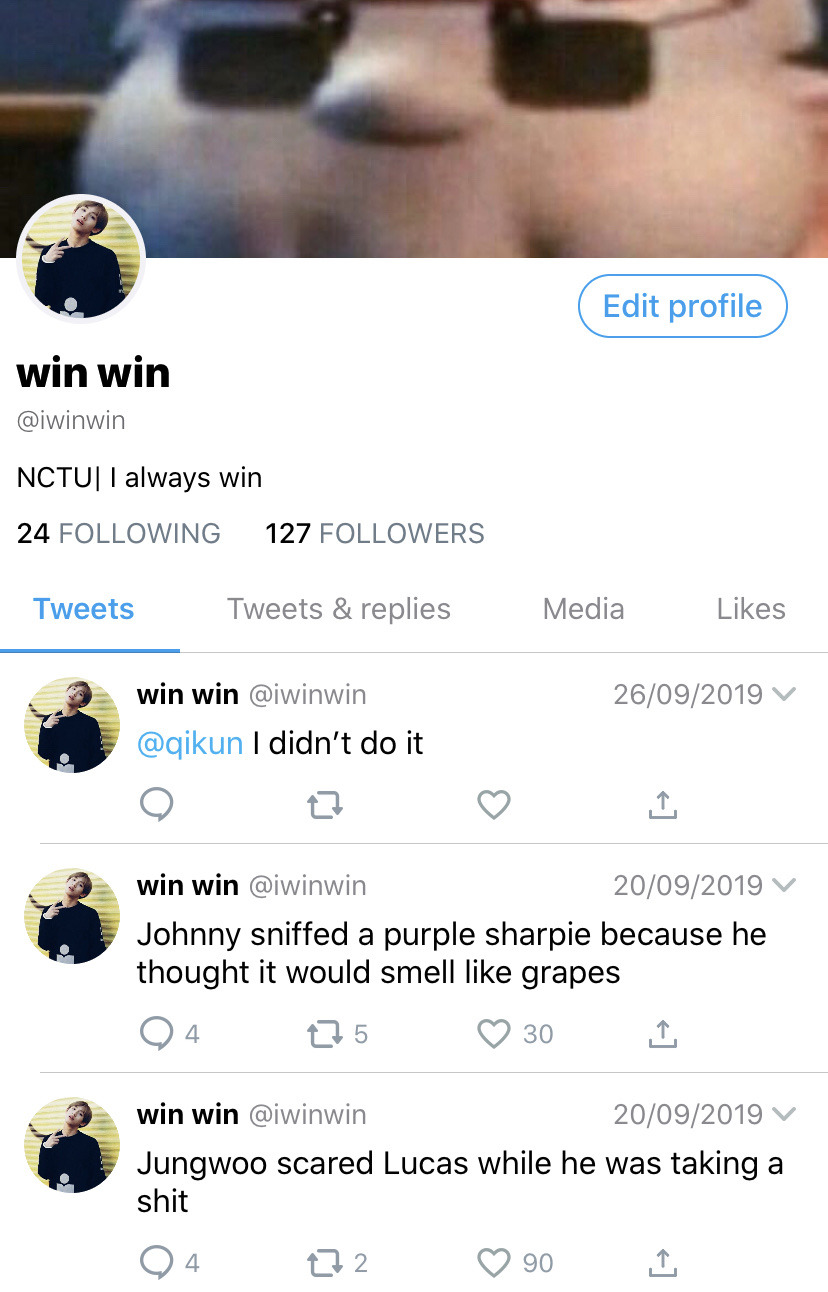Tap the Edit profile button

[682, 306]
